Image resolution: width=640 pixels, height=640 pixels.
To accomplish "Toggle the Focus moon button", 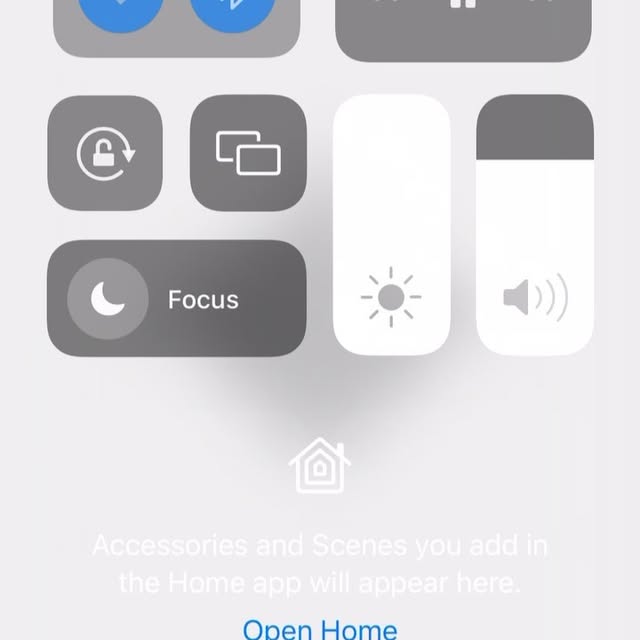I will [107, 299].
